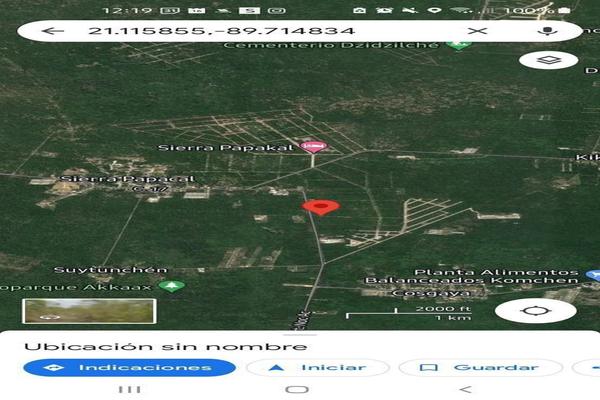Select the red dropped pin
Viewport: 600px width, 400px height.
320,207
